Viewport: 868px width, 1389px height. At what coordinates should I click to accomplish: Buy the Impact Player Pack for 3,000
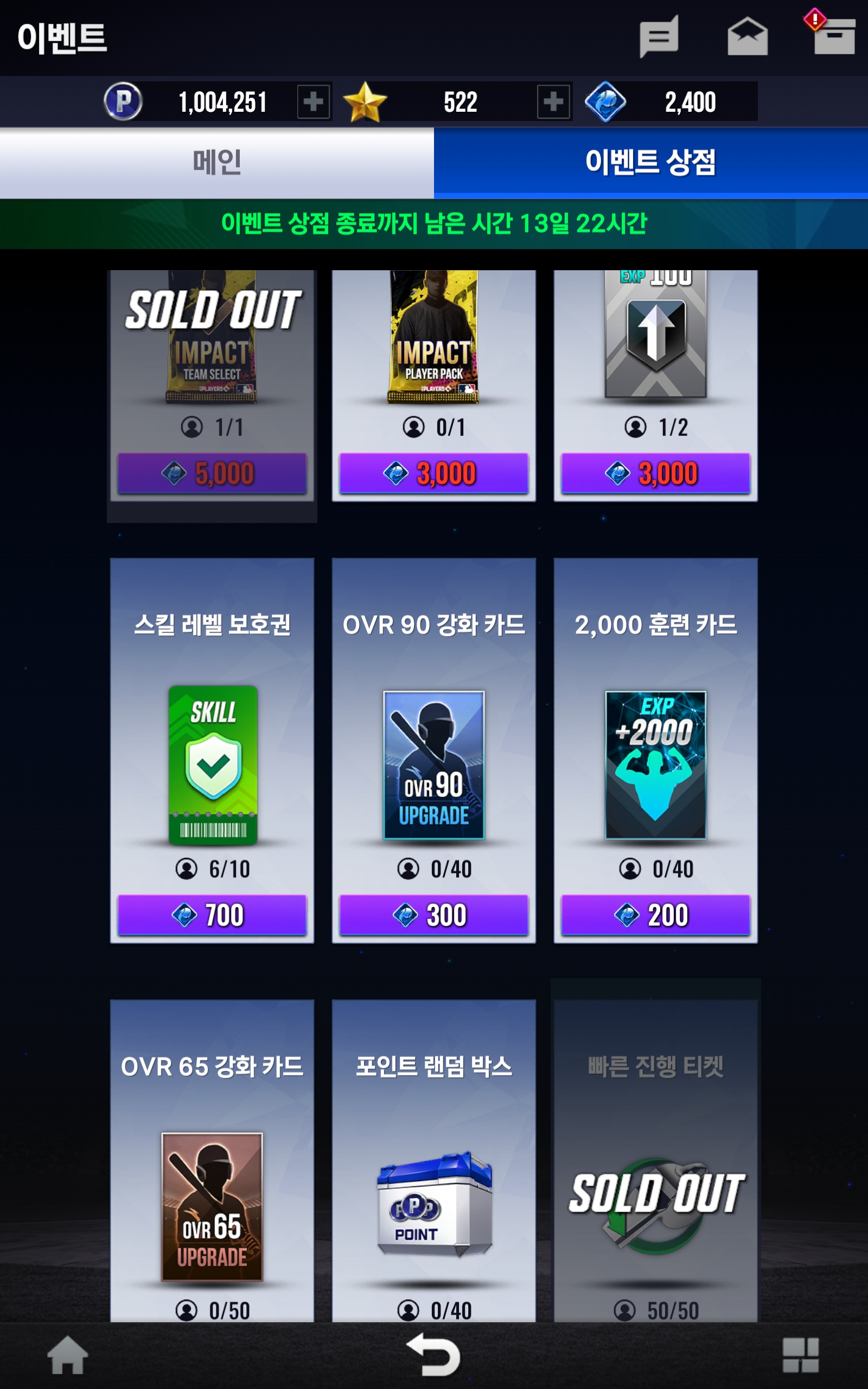coord(433,473)
